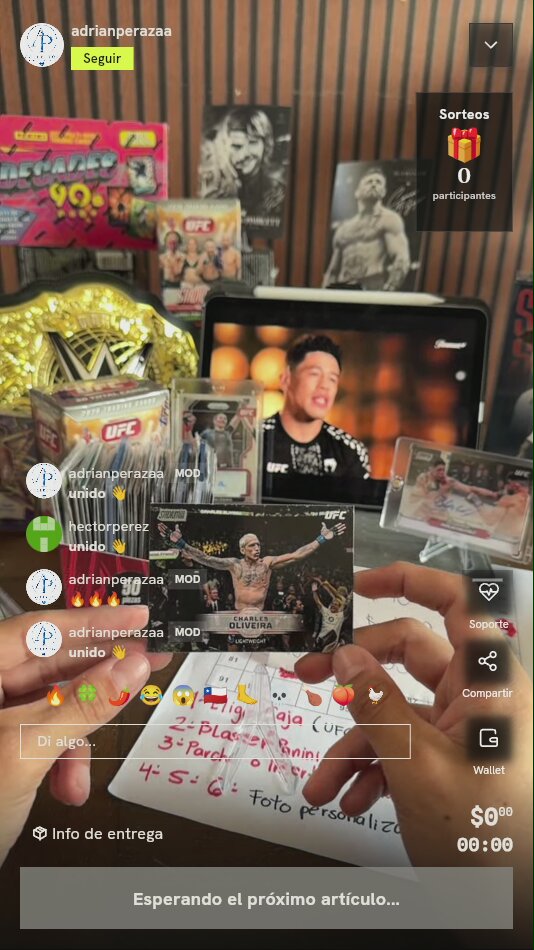The image size is (534, 950).
Task: Open adrianperazaa's profile avatar
Action: 42,45
